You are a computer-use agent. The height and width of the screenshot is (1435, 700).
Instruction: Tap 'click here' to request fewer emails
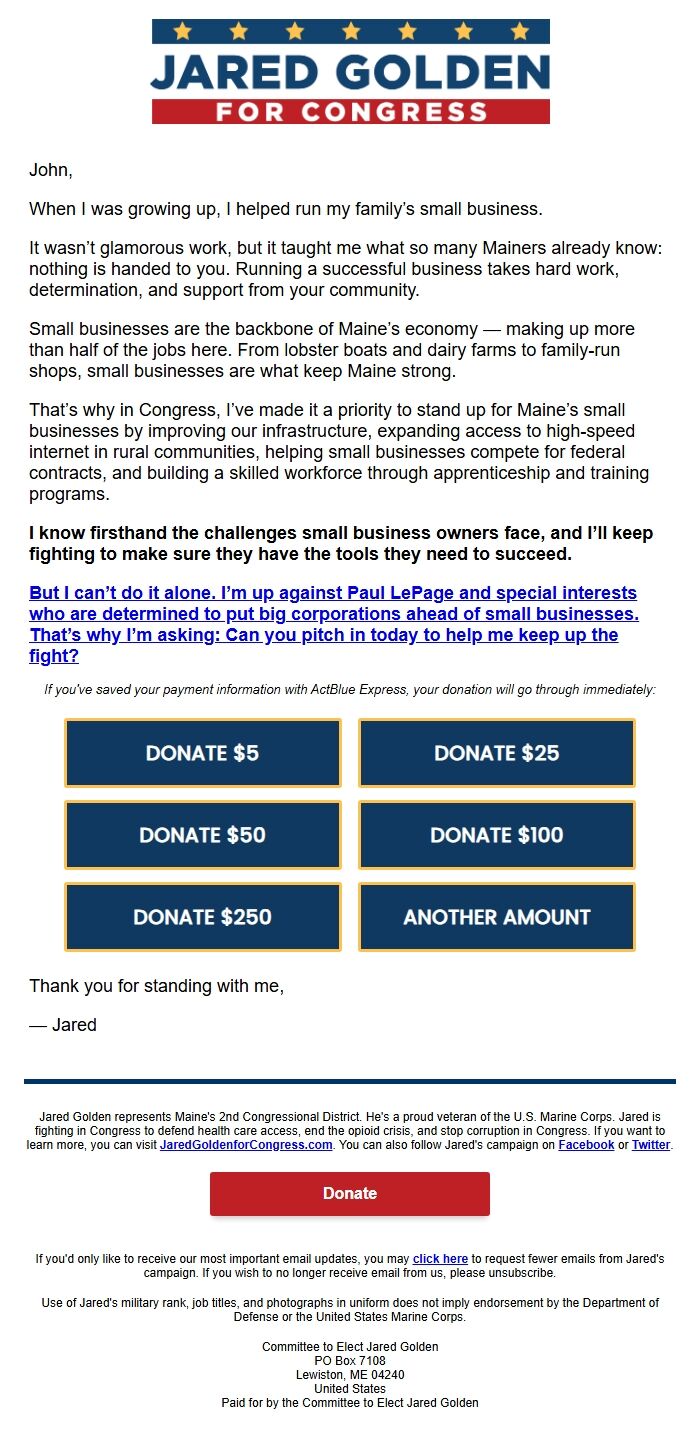(x=440, y=1259)
